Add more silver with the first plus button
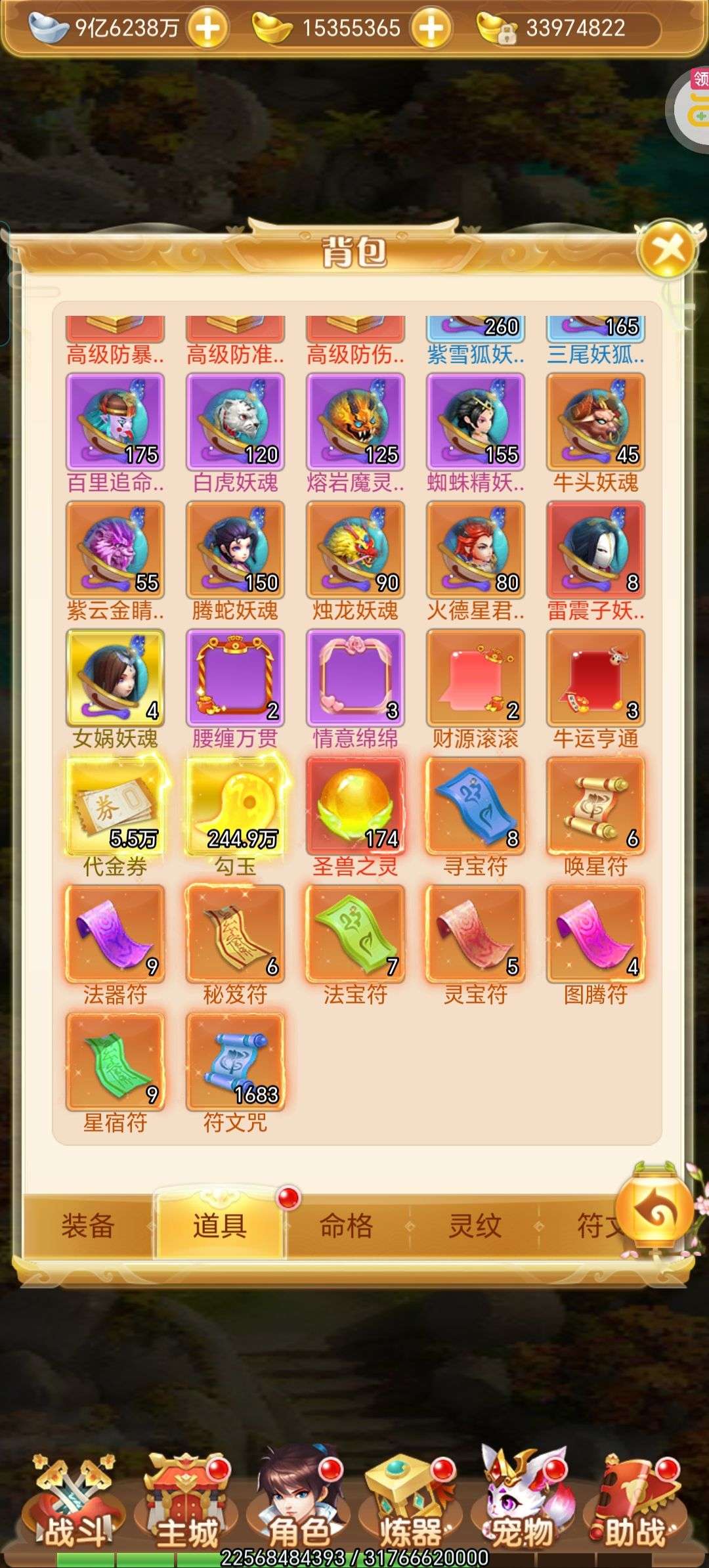Viewport: 709px width, 1568px height. click(x=207, y=28)
